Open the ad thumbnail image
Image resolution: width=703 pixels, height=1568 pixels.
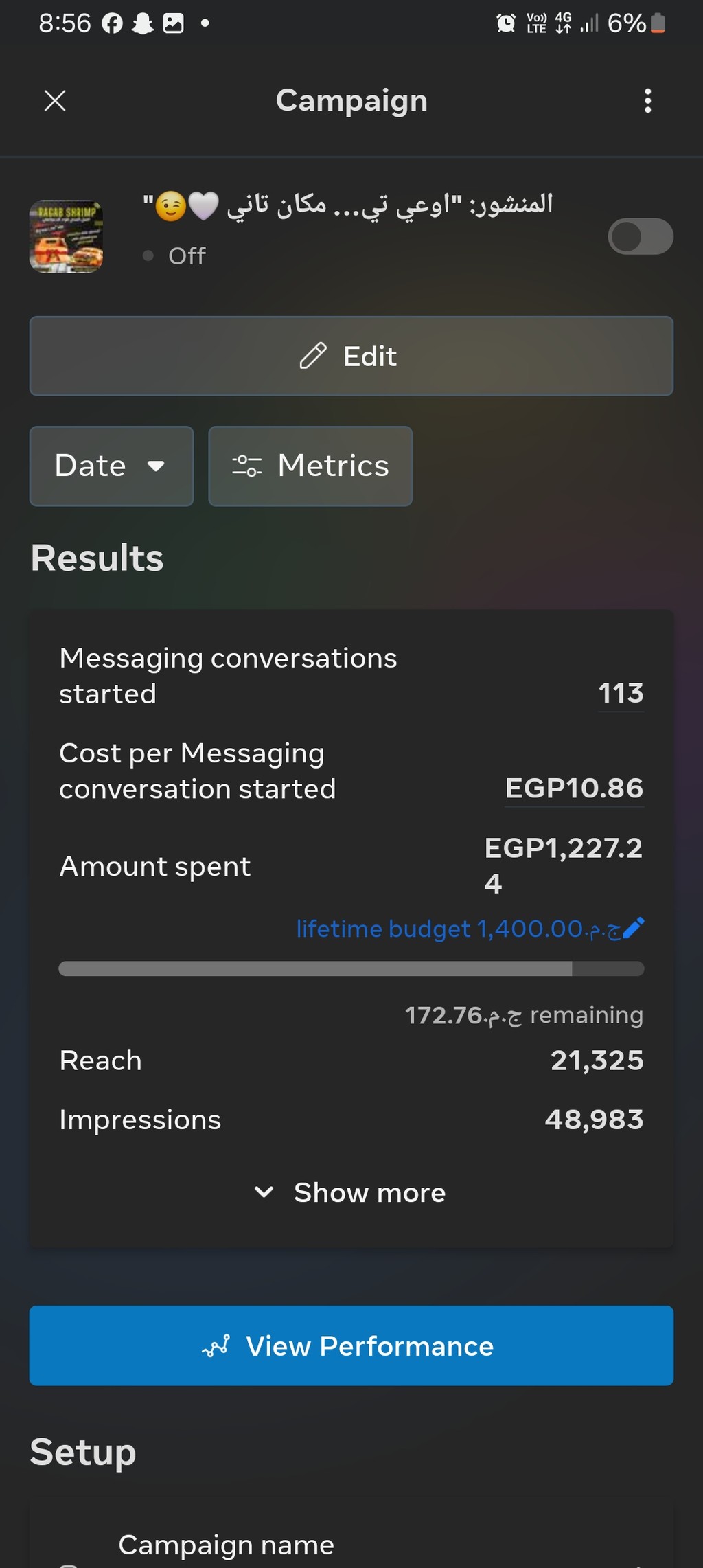tap(66, 236)
